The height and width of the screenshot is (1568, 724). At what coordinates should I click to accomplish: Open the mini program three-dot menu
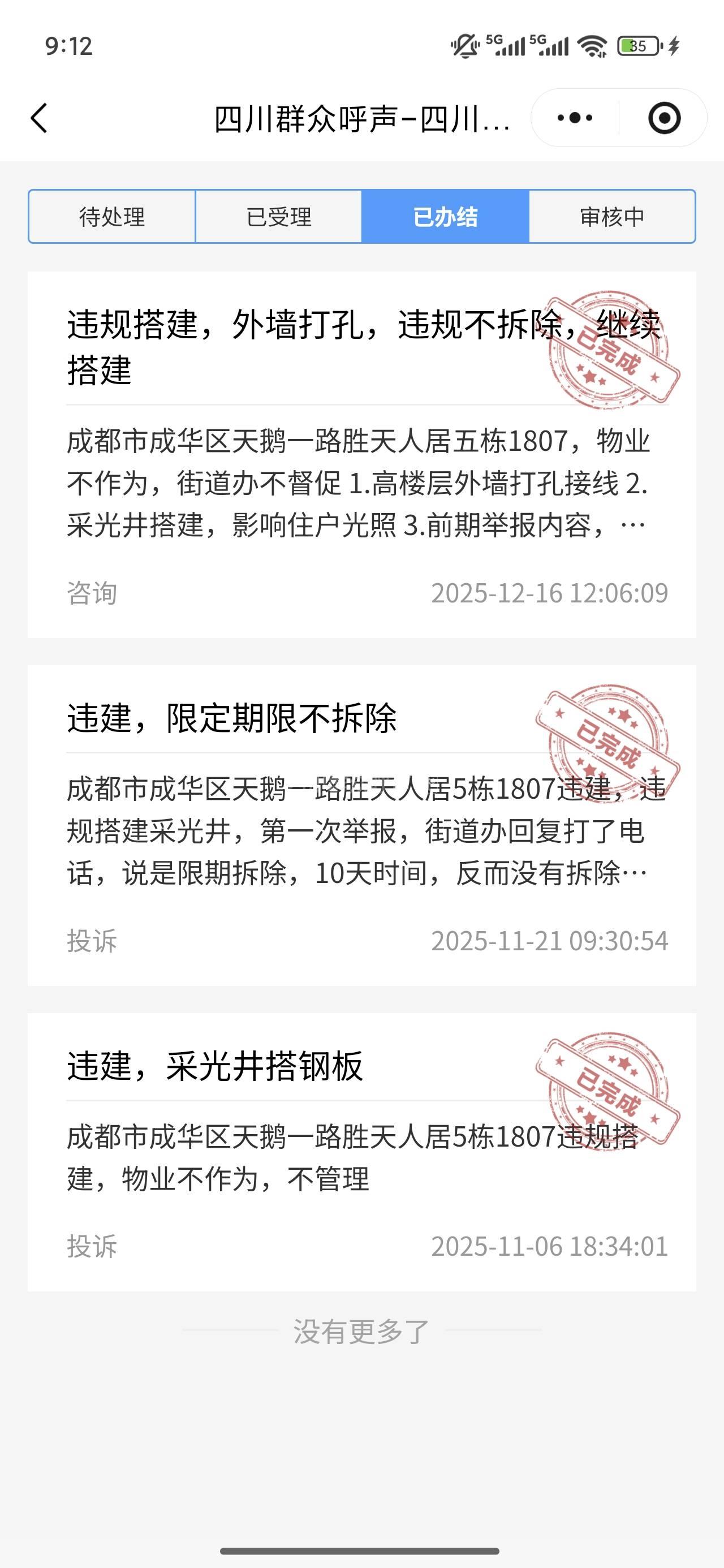point(575,118)
